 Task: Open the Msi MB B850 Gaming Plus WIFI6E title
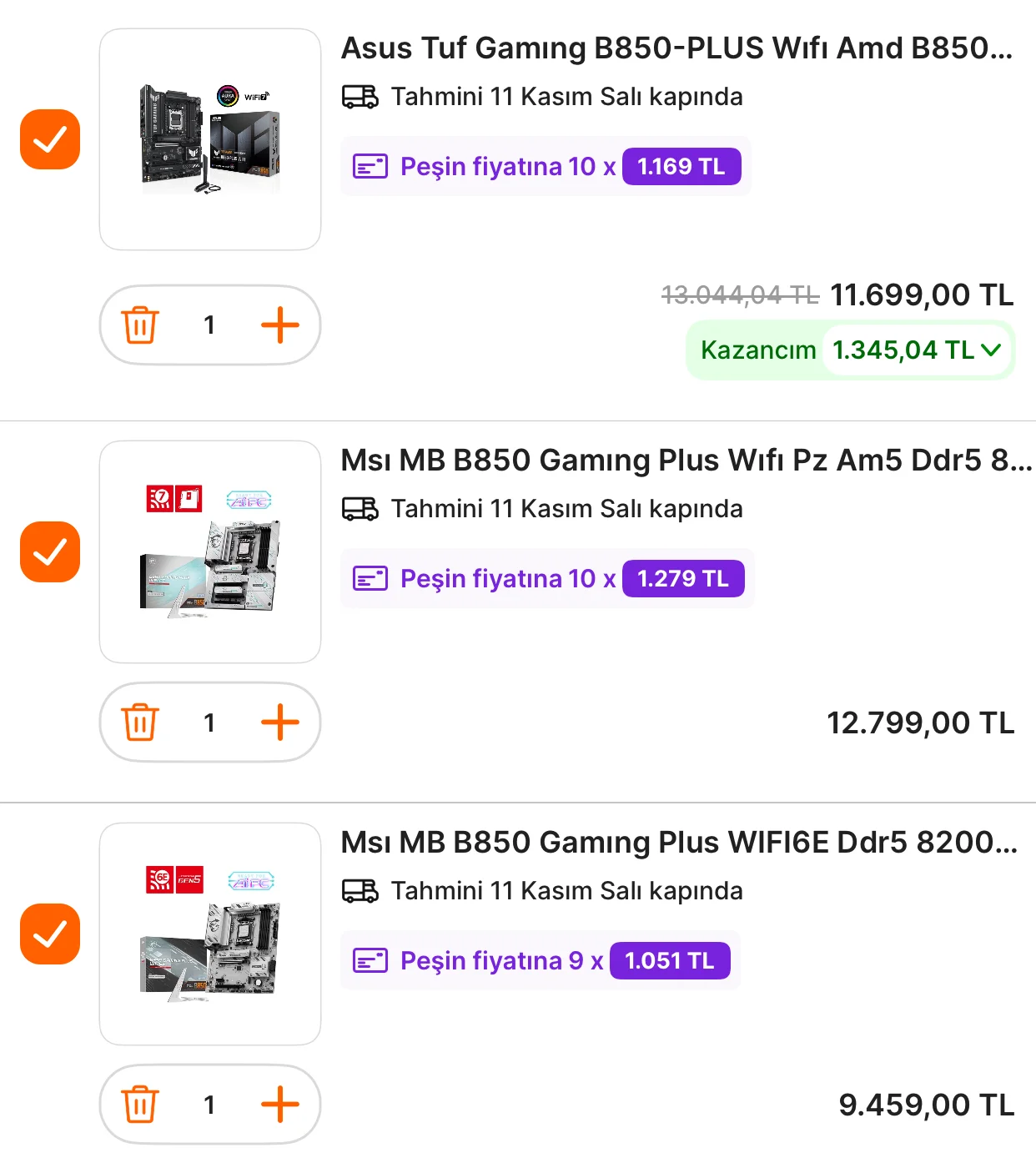[679, 843]
